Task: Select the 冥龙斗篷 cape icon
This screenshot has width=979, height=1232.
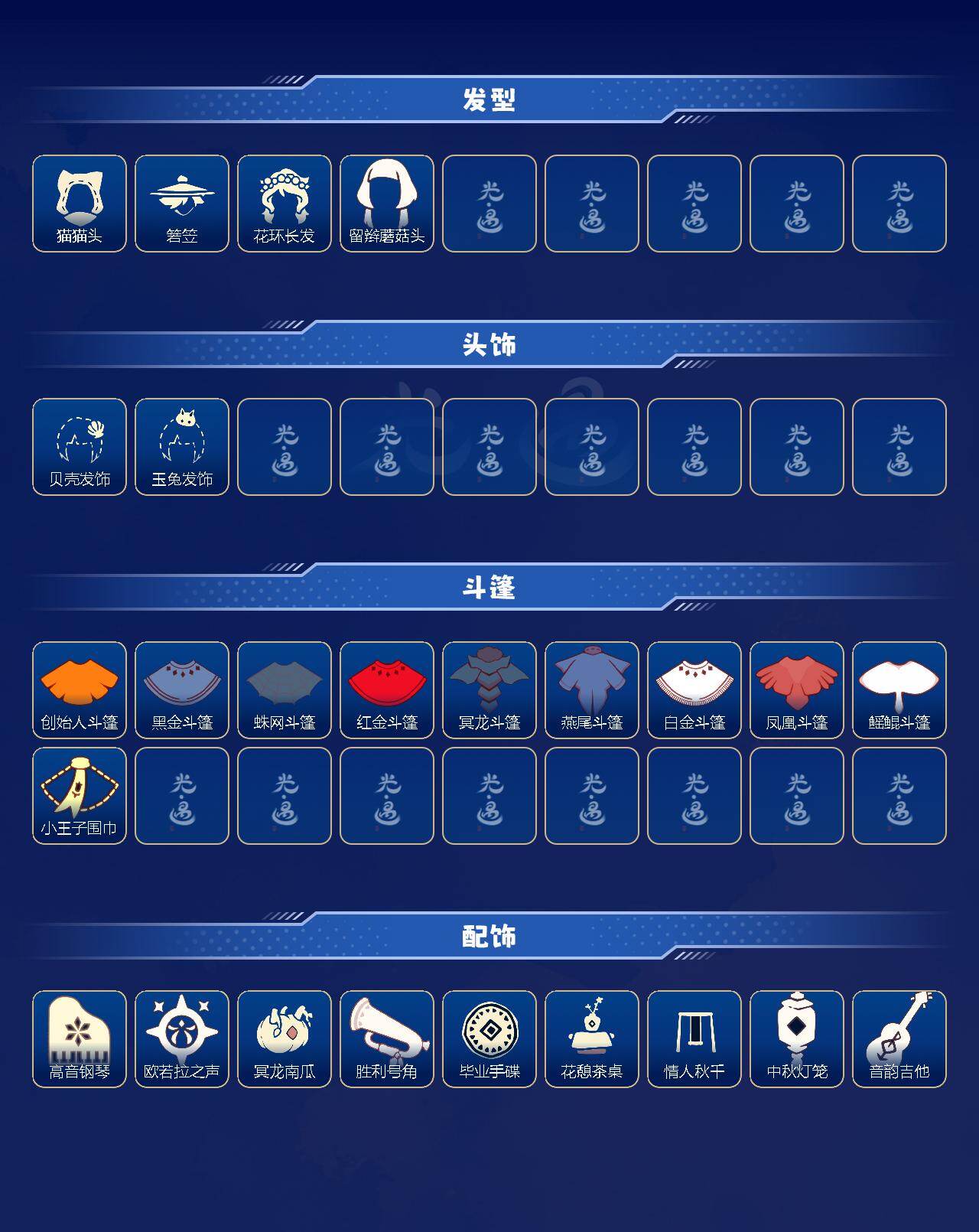Action: pos(490,689)
